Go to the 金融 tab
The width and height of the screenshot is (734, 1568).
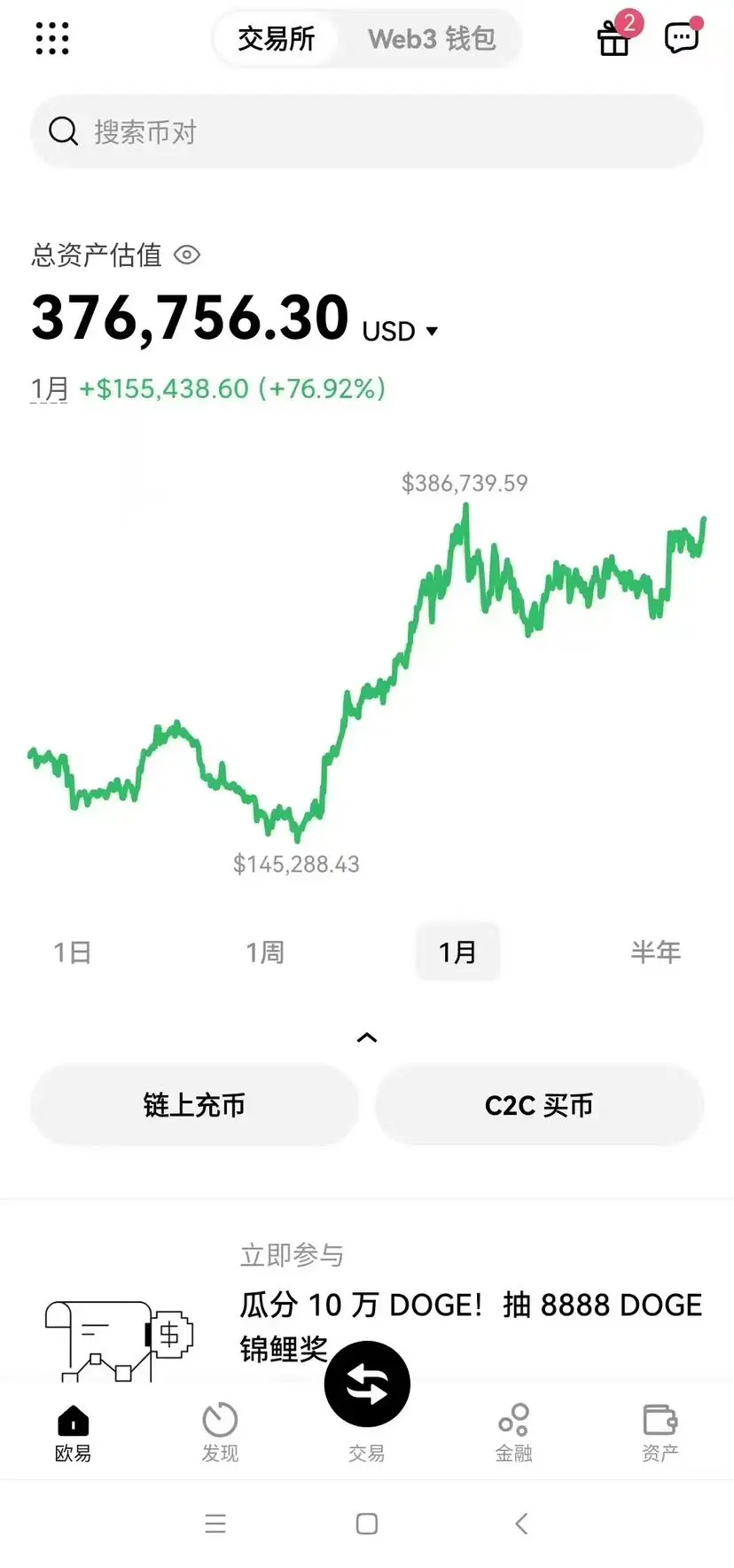(513, 1431)
